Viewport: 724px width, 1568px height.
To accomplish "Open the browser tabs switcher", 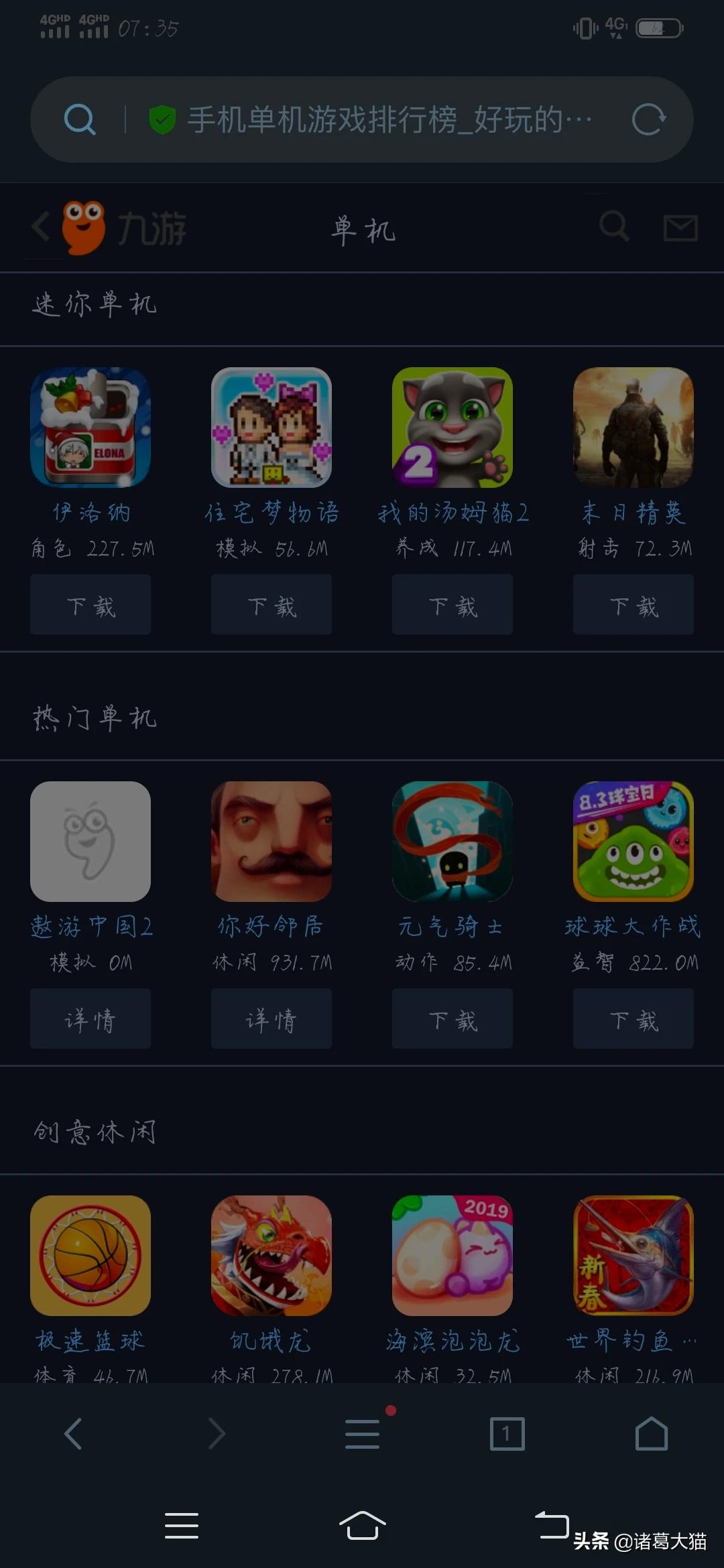I will tap(507, 1433).
